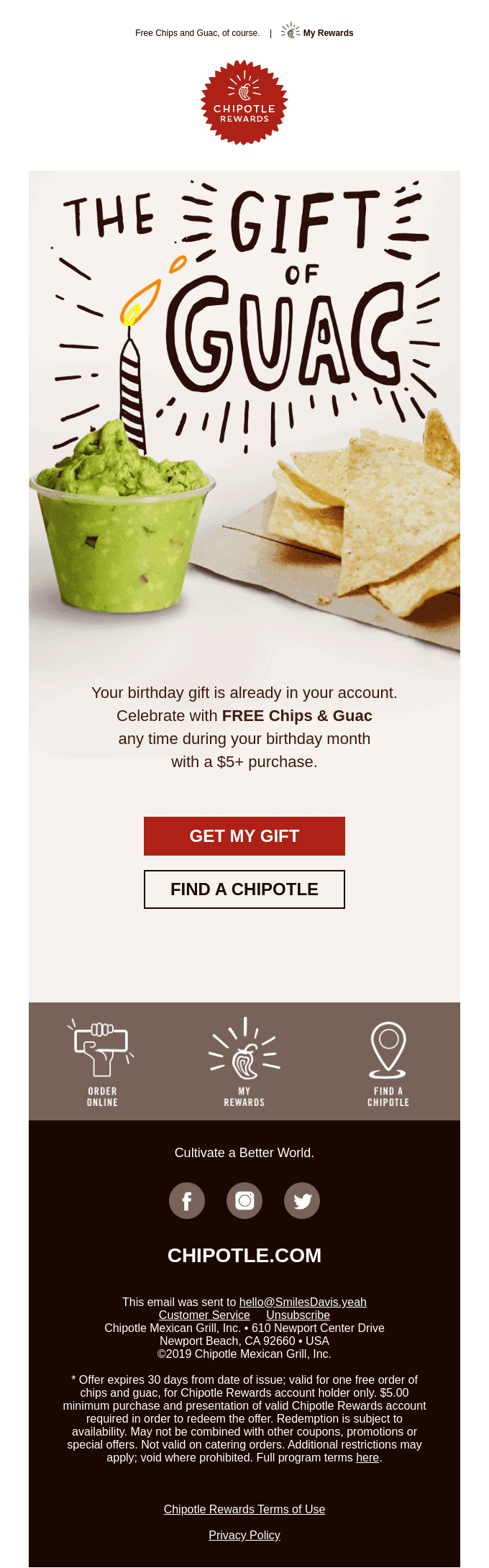Tap the Find a Chipotle map pin
Image resolution: width=489 pixels, height=1568 pixels.
pyautogui.click(x=388, y=1062)
